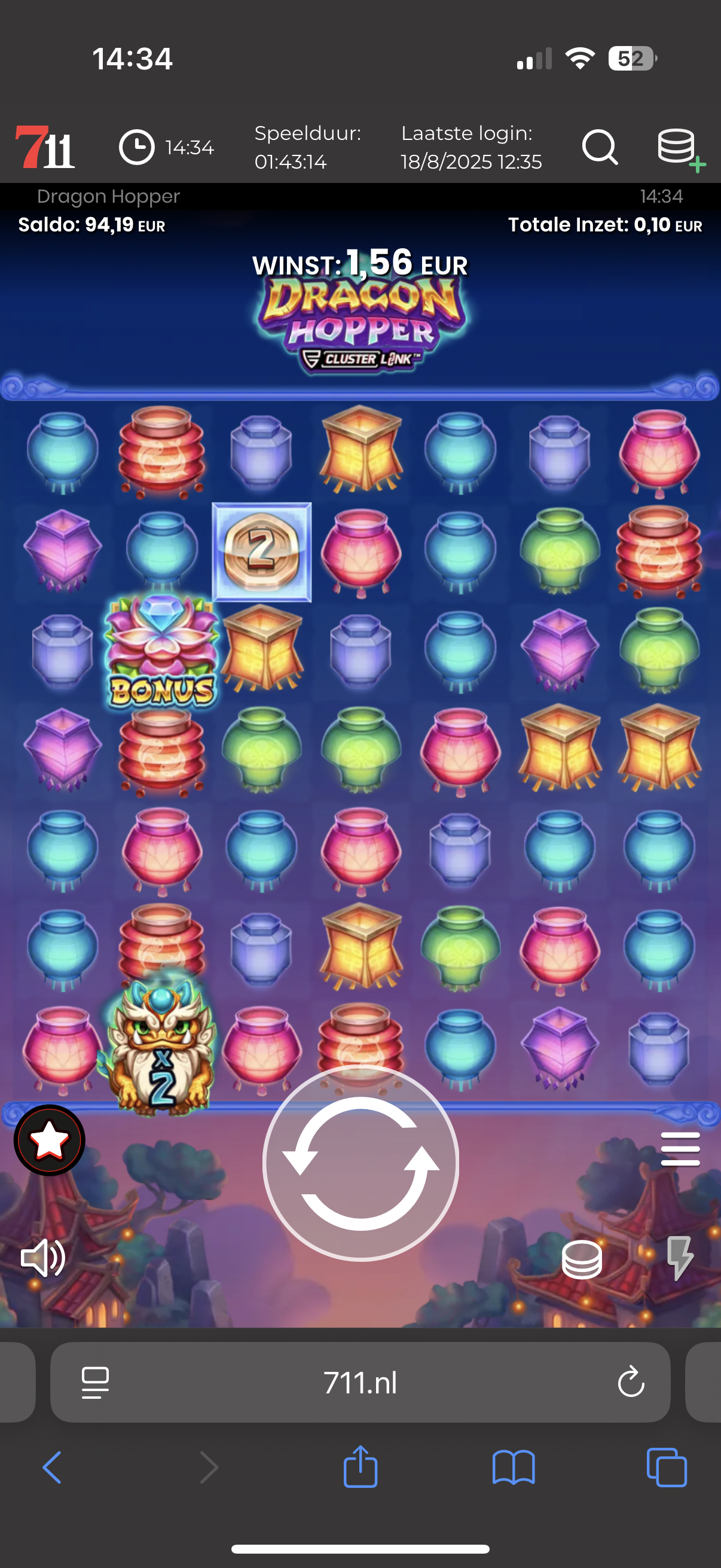The height and width of the screenshot is (1568, 721).
Task: Open Safari bookmarks
Action: click(514, 1467)
